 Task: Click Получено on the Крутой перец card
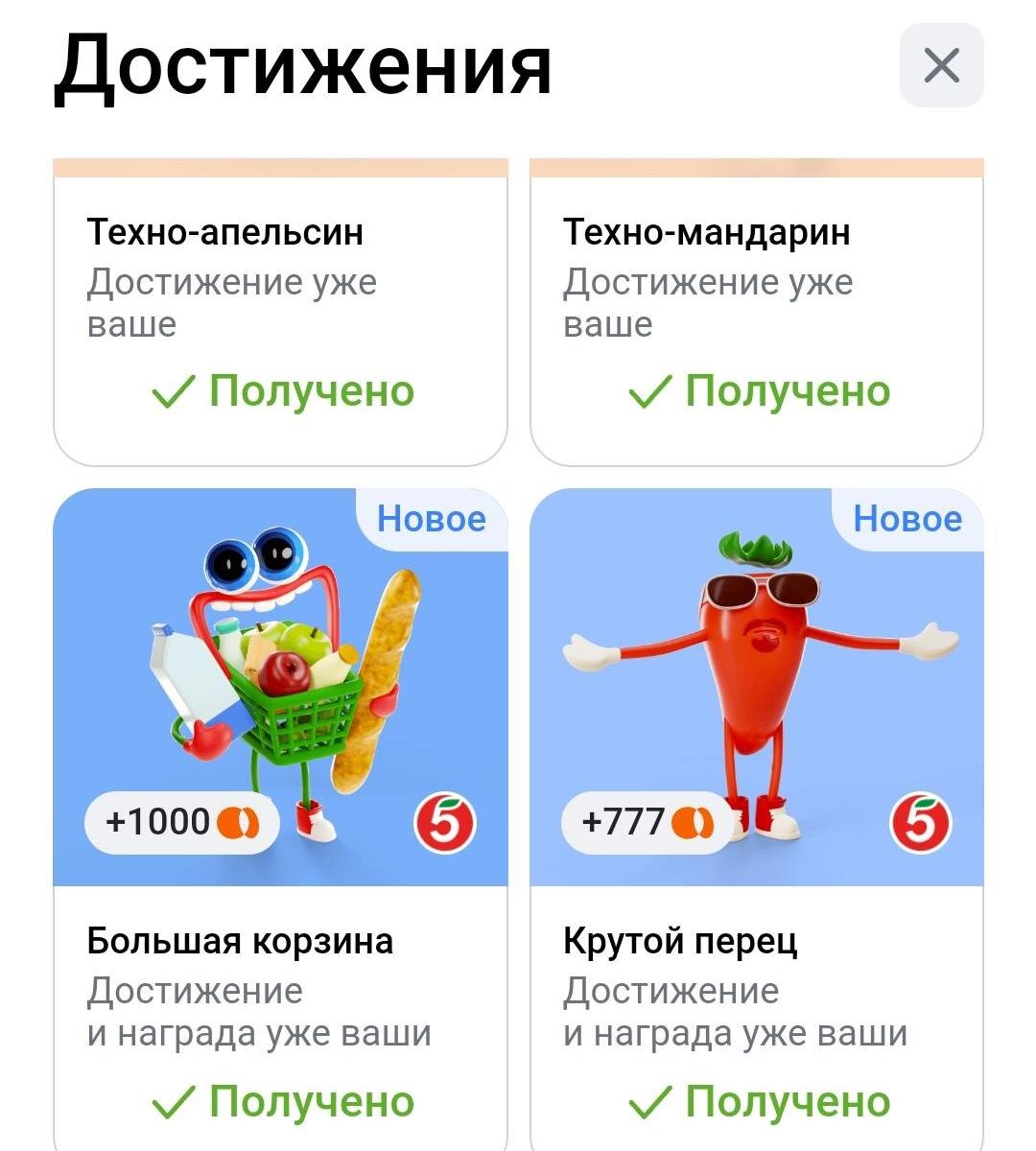787,1101
